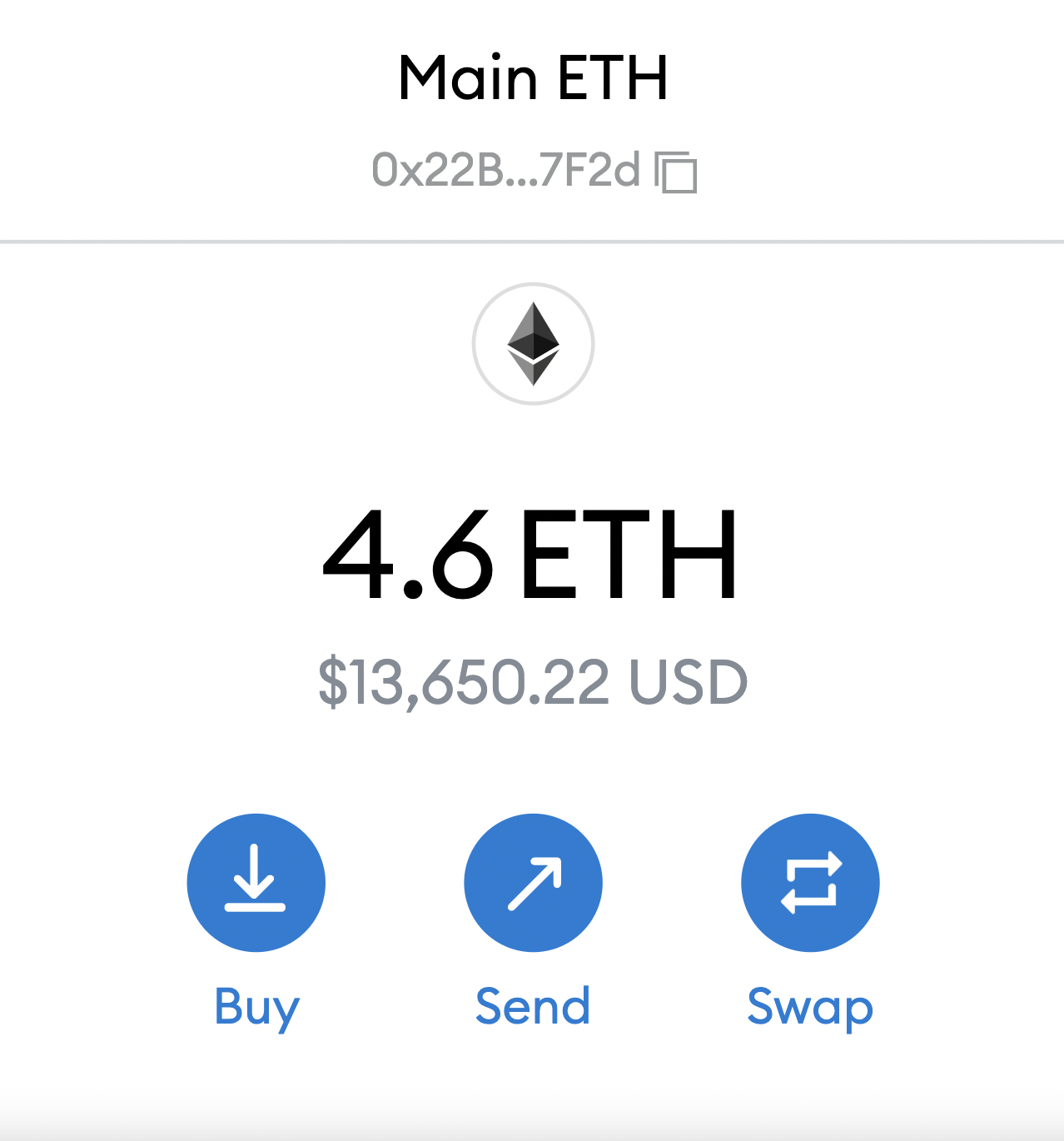Open the Swap option

point(809,882)
